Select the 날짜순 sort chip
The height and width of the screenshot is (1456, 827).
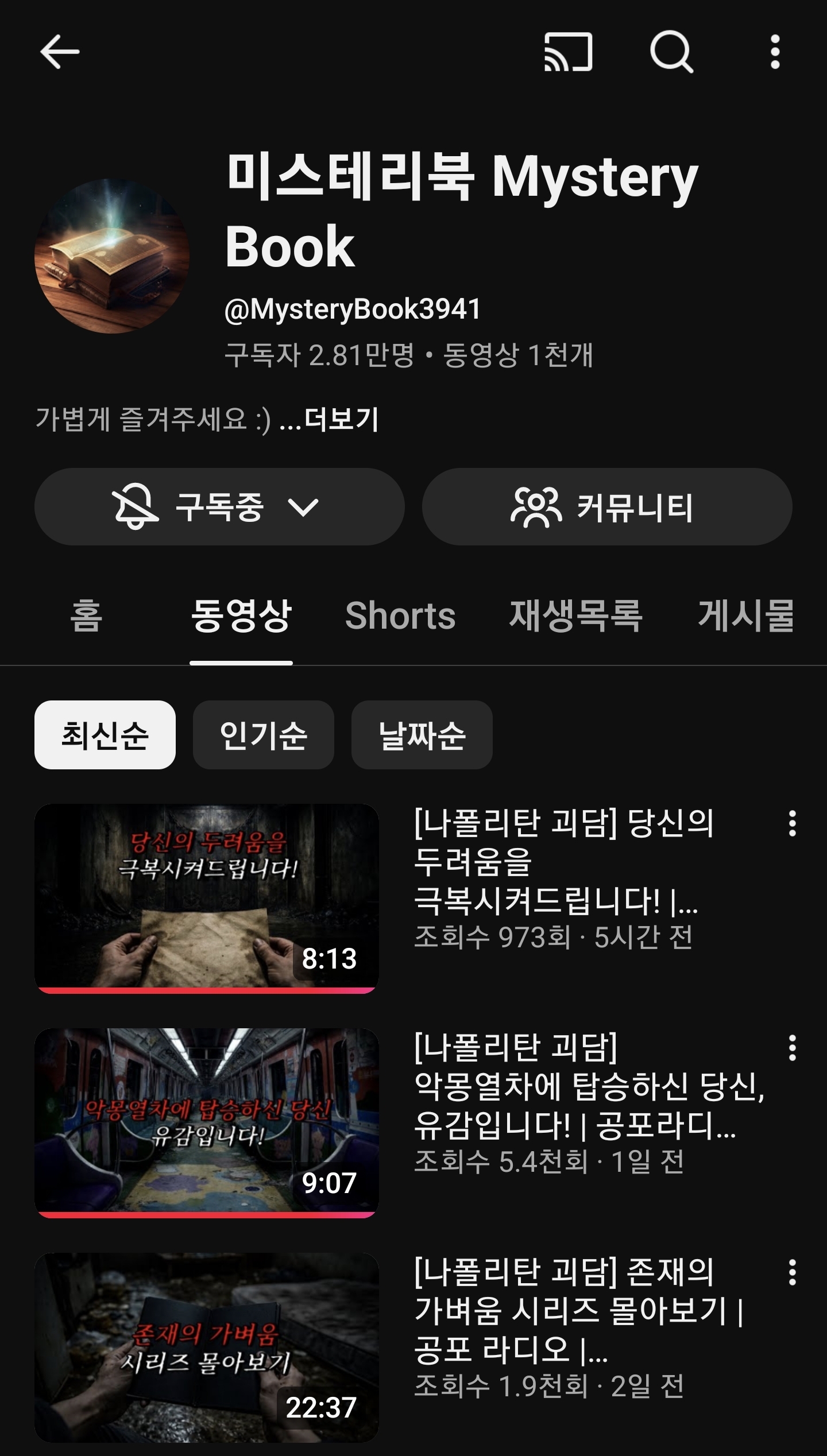coord(422,735)
